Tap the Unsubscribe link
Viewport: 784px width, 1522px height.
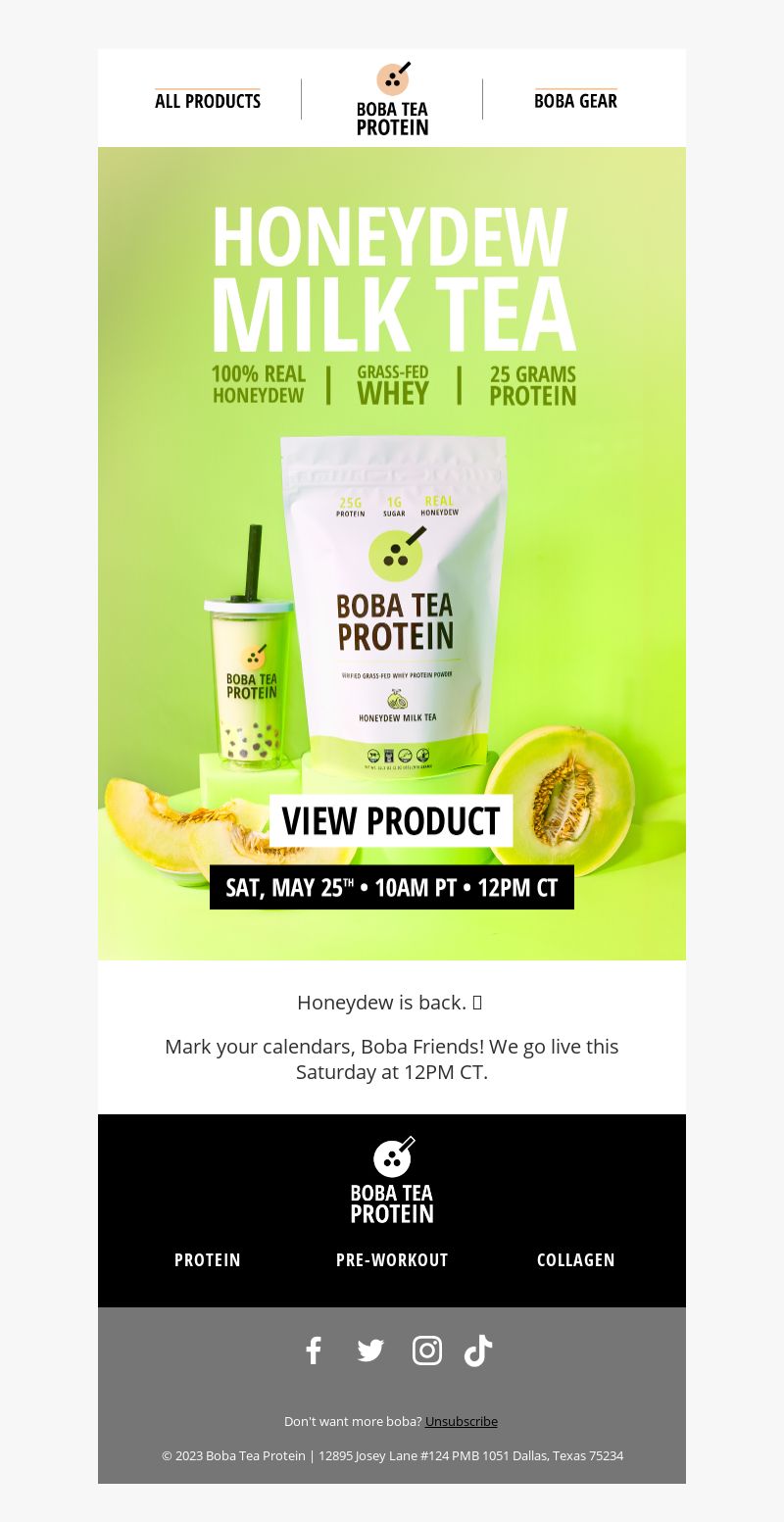tap(462, 1421)
